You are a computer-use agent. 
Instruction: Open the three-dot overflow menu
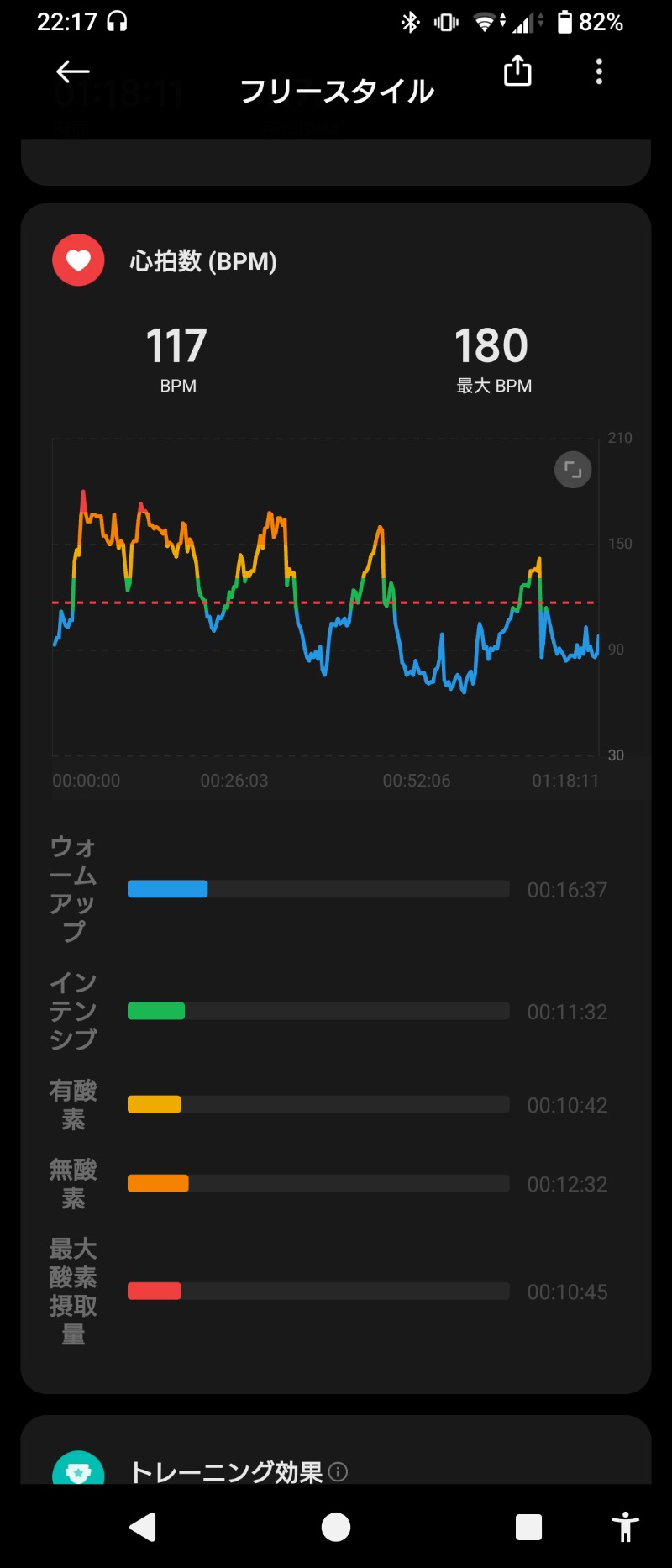click(x=599, y=71)
